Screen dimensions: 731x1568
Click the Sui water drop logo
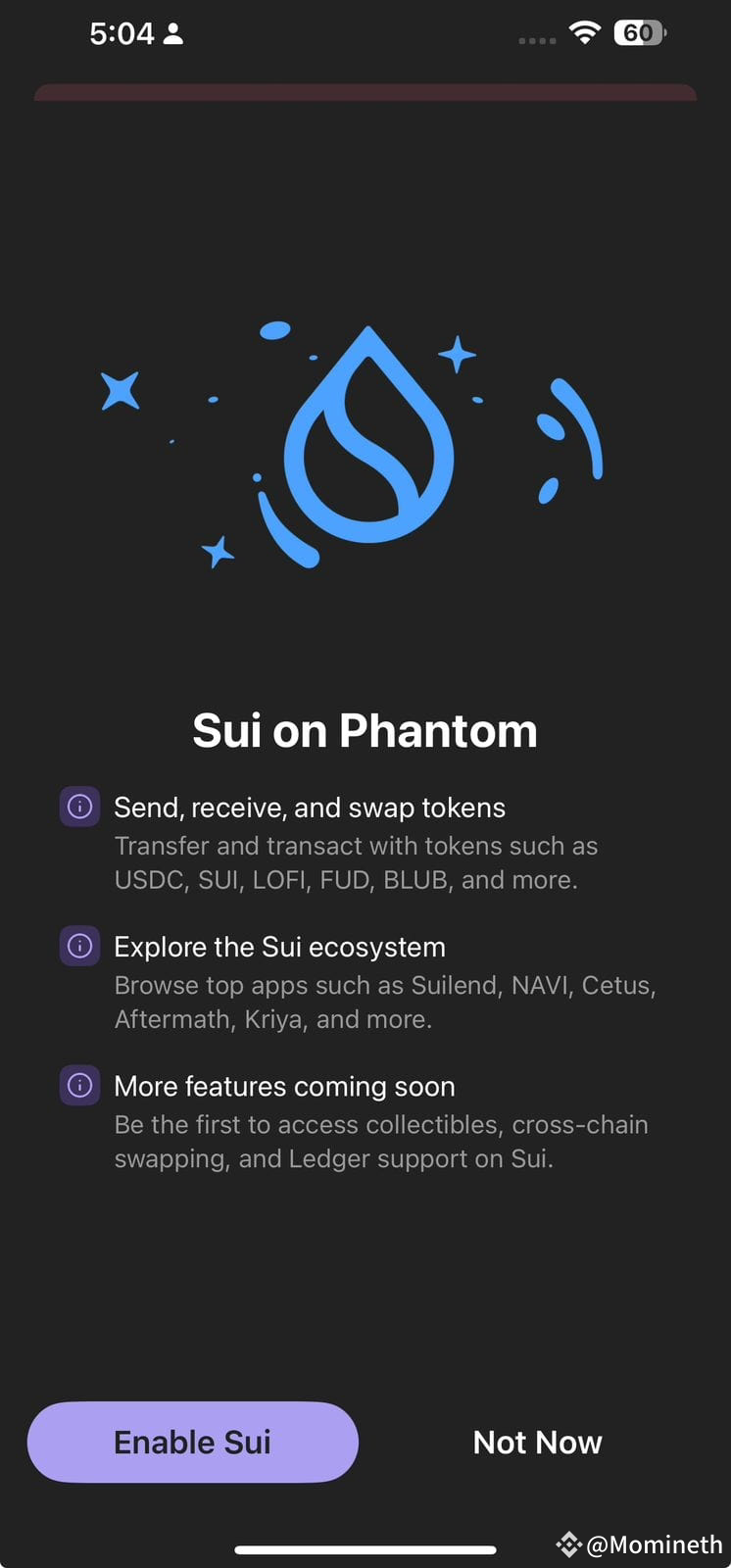click(365, 438)
